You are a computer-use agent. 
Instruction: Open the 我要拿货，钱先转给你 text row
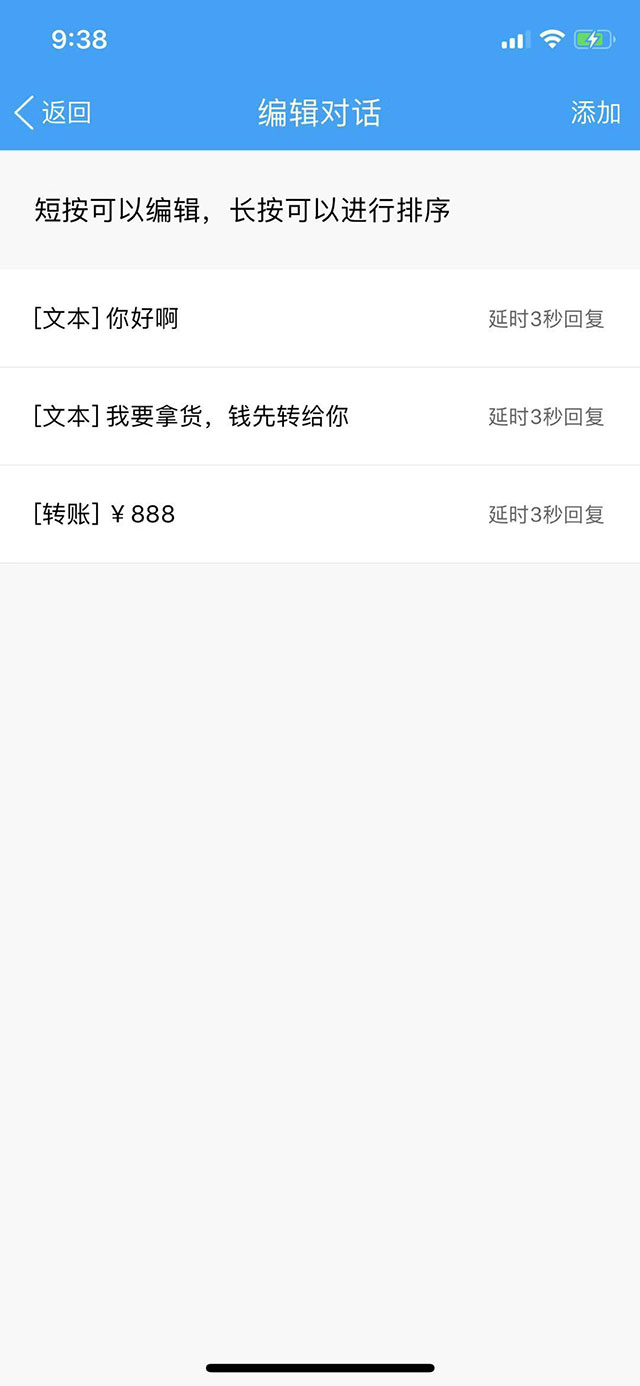(319, 417)
